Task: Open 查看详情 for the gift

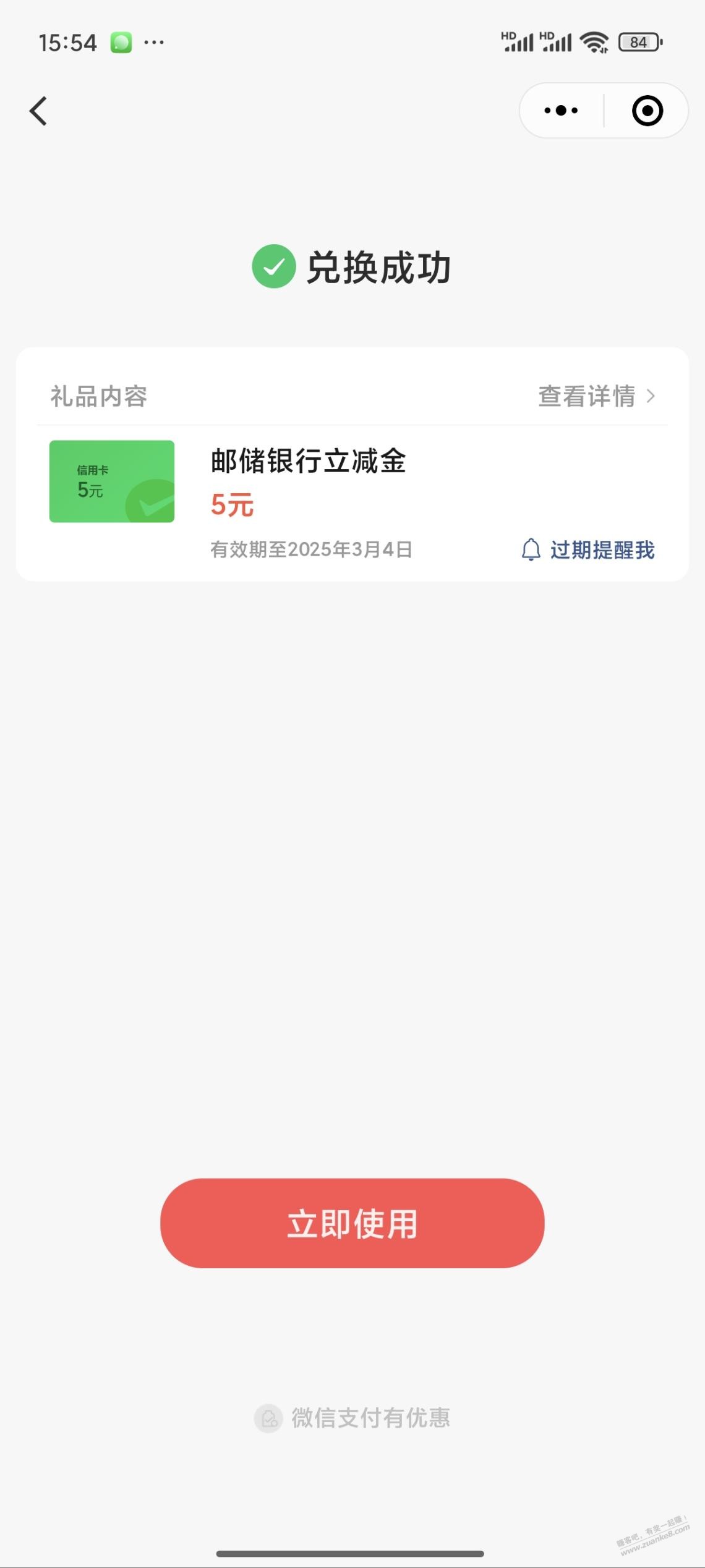Action: (596, 396)
